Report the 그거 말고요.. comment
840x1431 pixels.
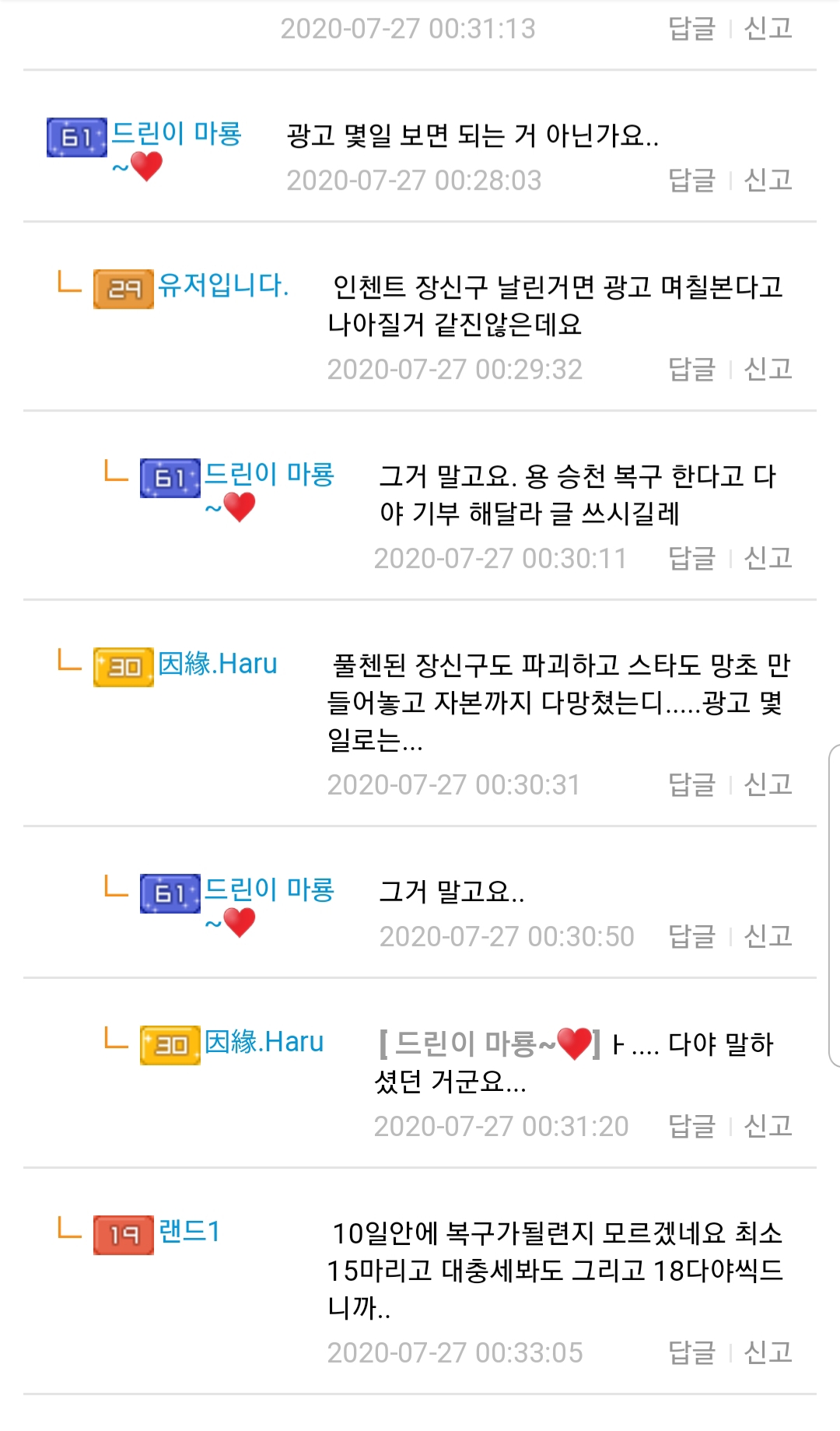click(x=768, y=936)
